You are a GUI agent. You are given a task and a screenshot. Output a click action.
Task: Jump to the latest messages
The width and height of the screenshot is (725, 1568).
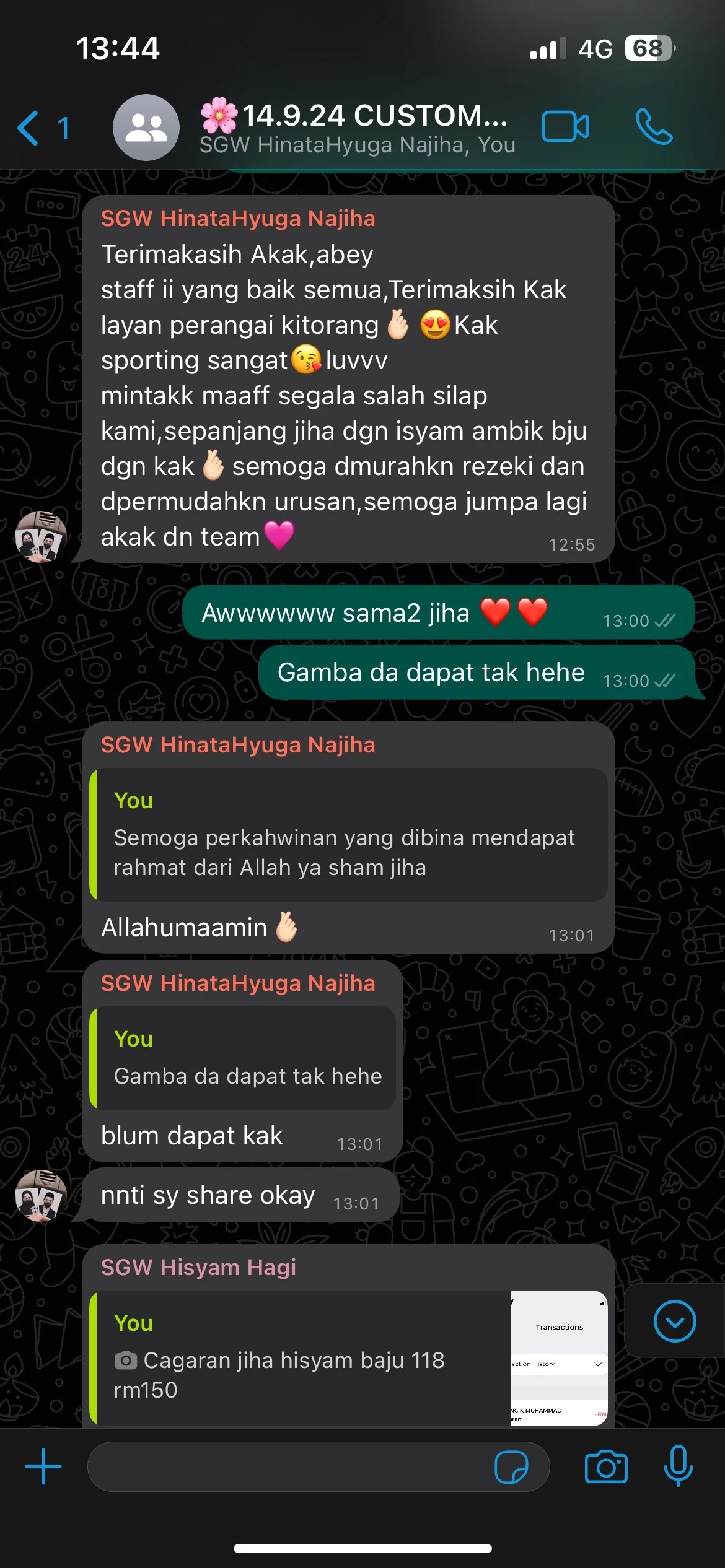674,1321
